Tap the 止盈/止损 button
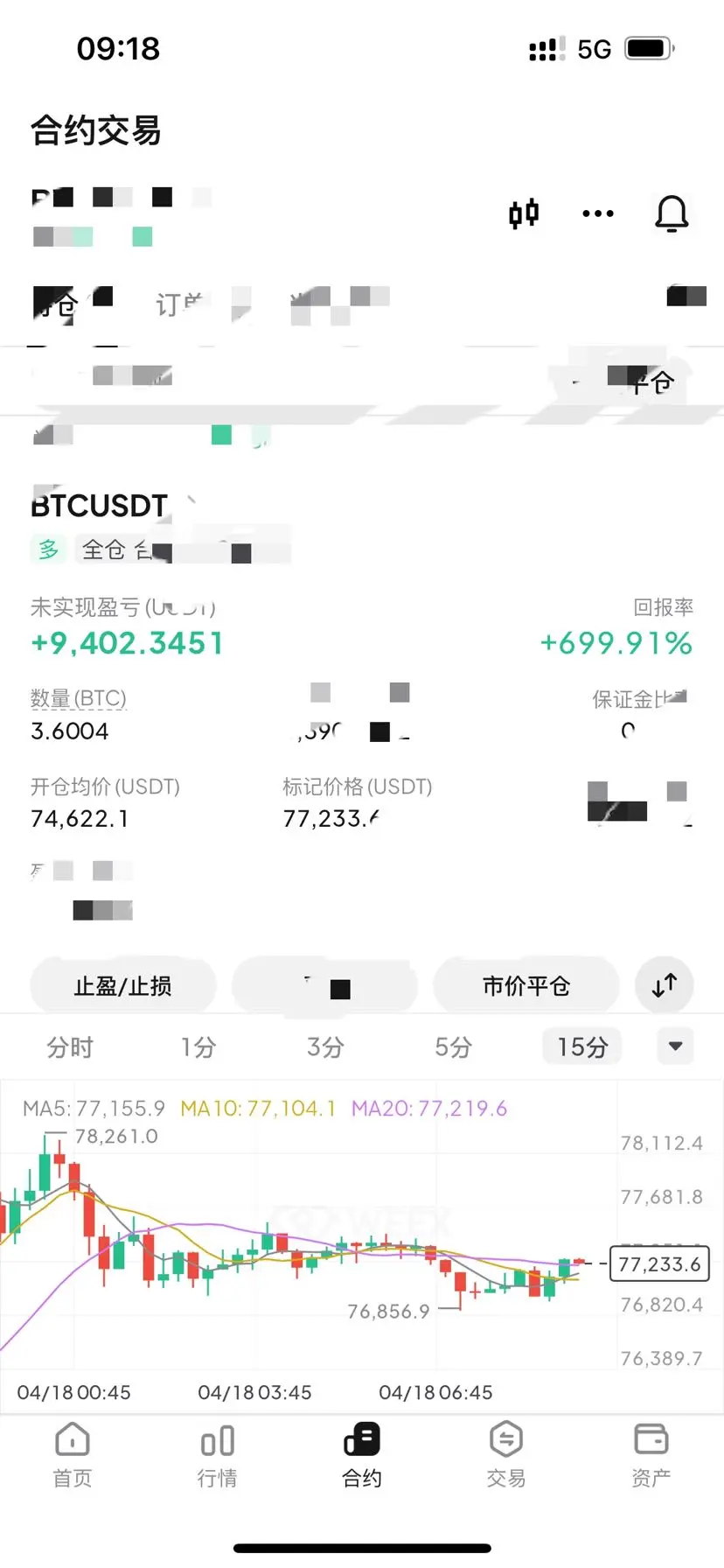The width and height of the screenshot is (724, 1568). (x=123, y=986)
